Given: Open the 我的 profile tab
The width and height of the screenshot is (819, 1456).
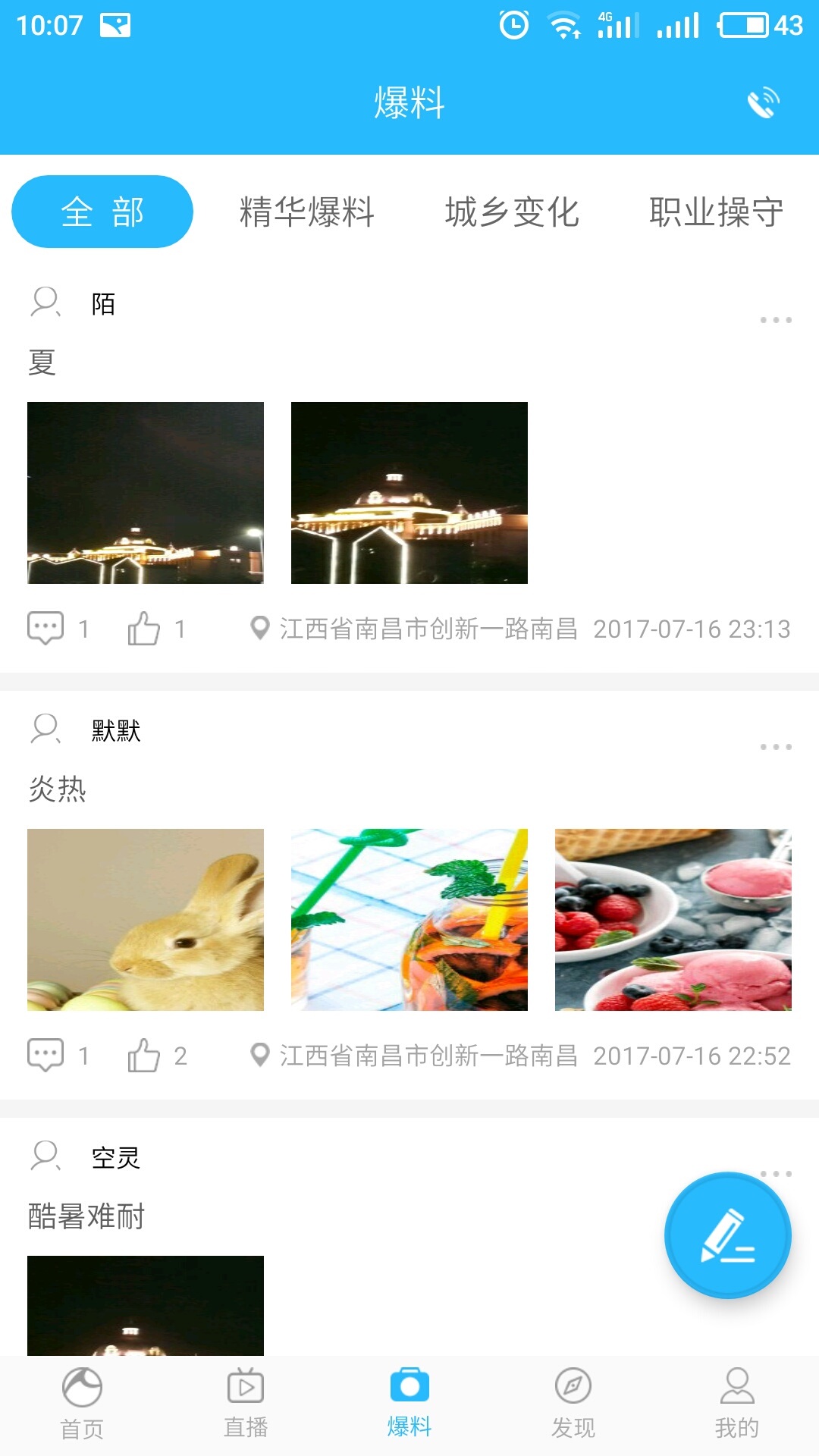Looking at the screenshot, I should [x=736, y=1404].
